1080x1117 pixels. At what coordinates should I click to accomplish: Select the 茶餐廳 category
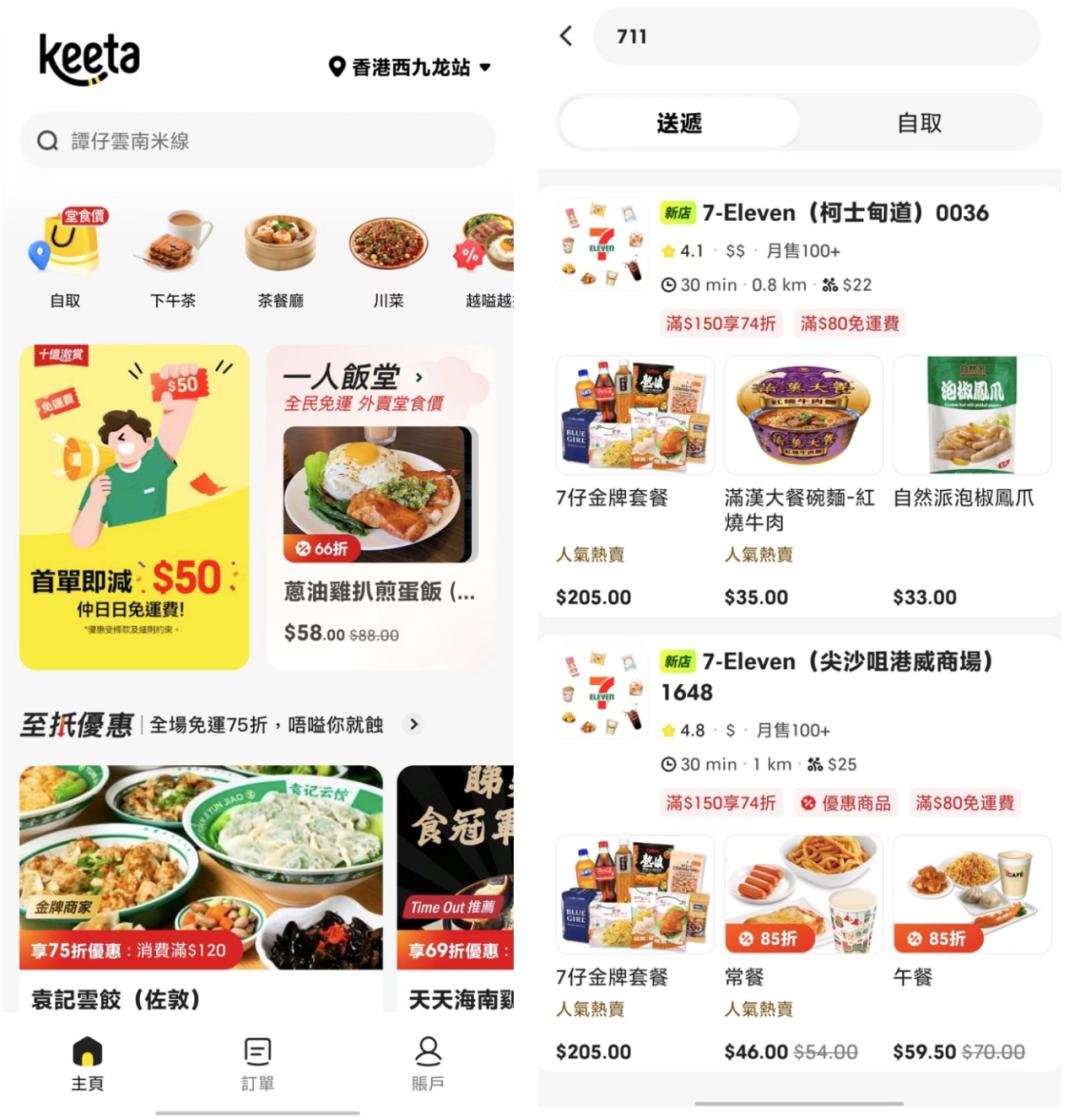point(280,258)
